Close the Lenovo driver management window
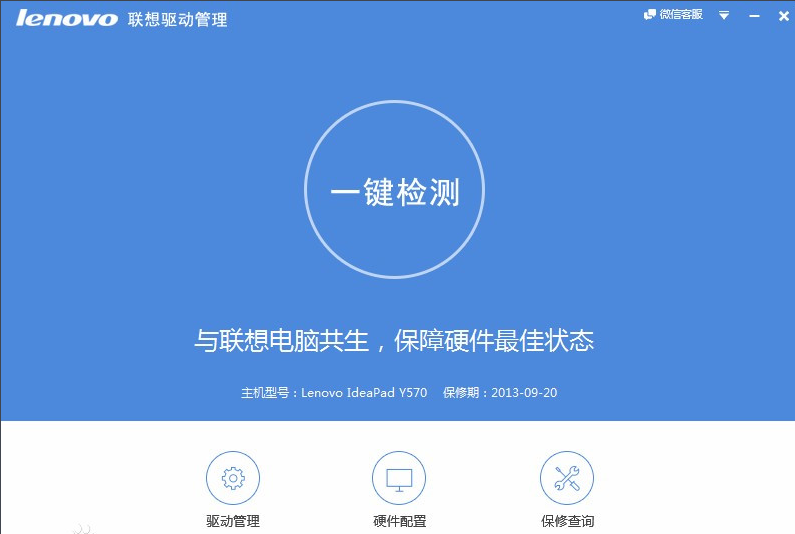The width and height of the screenshot is (795, 534). pos(783,15)
